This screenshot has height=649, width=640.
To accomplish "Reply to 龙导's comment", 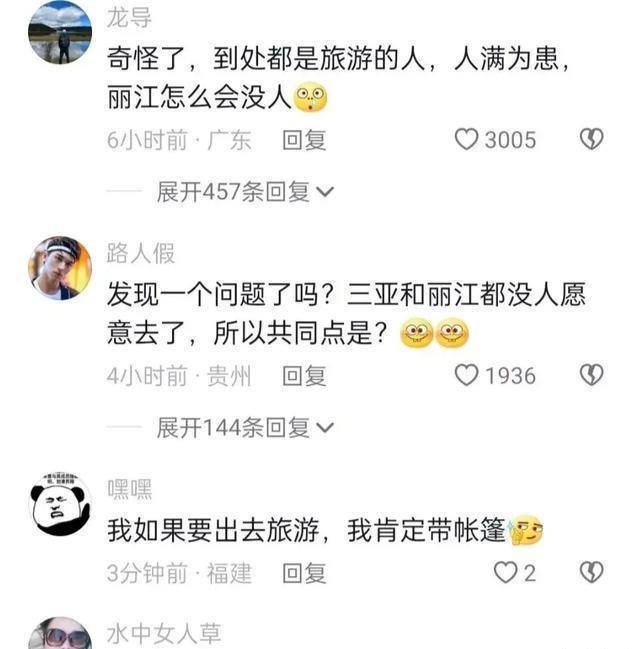I will [304, 140].
